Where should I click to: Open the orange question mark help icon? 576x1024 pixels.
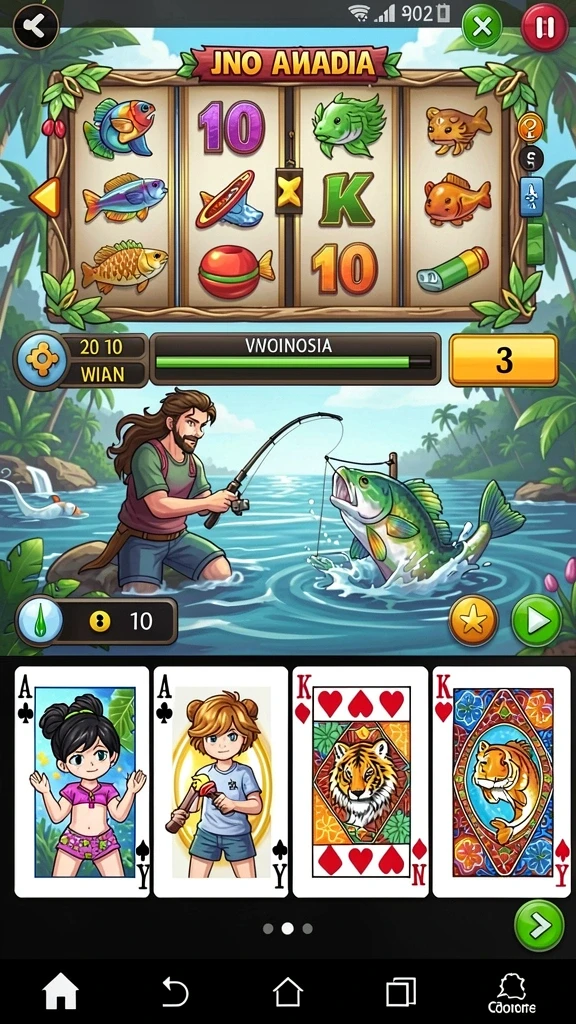pyautogui.click(x=531, y=127)
